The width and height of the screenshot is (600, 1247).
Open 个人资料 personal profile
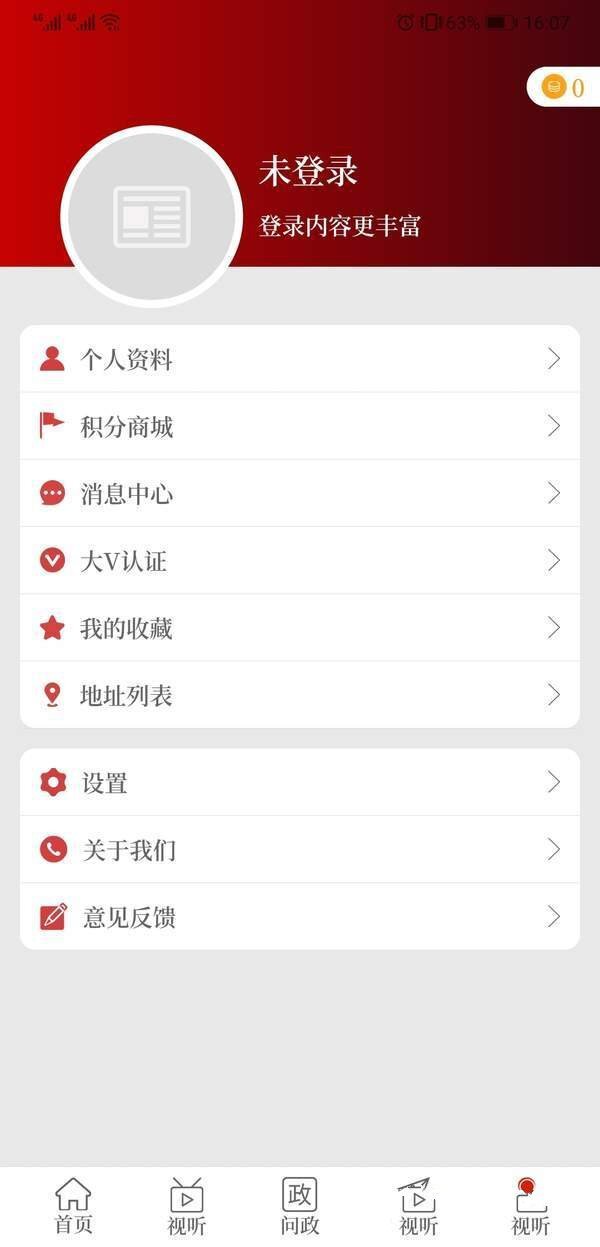(x=300, y=360)
